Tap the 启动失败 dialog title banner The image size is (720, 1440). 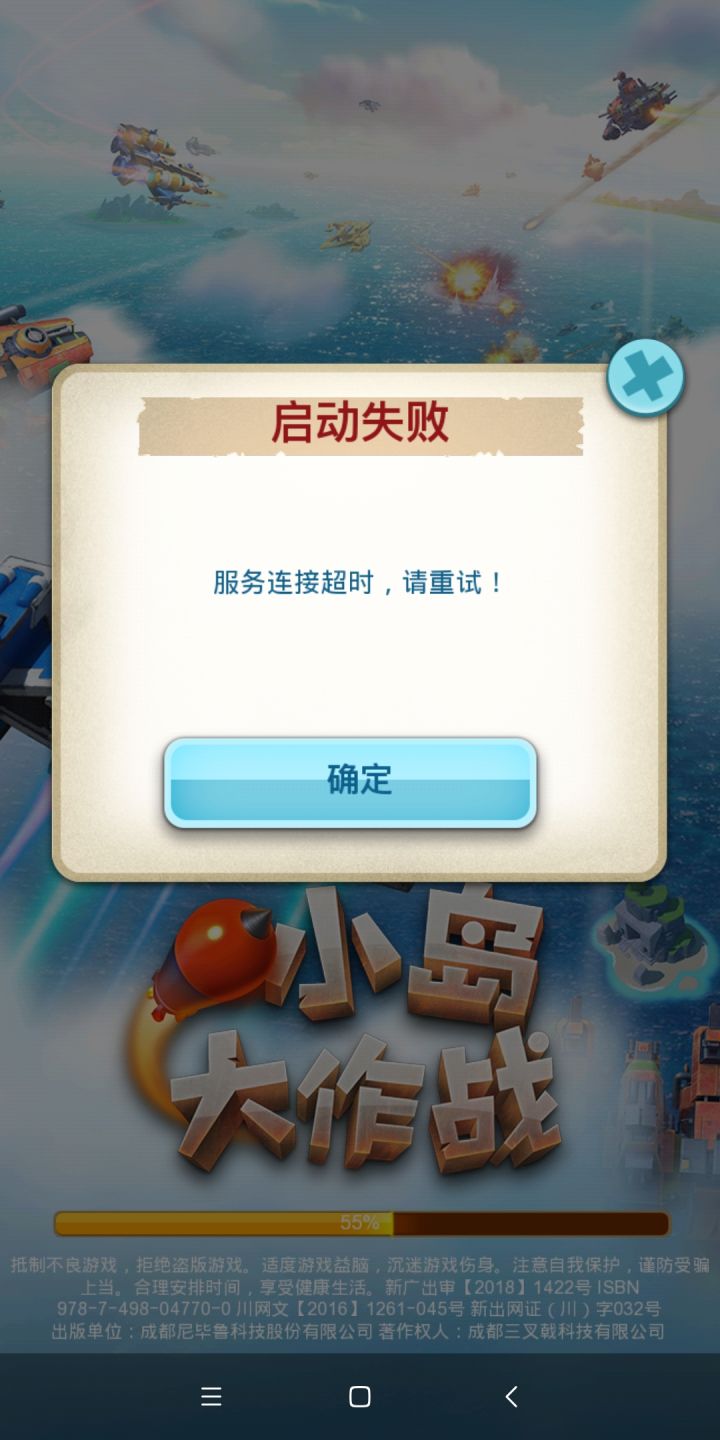tap(360, 426)
